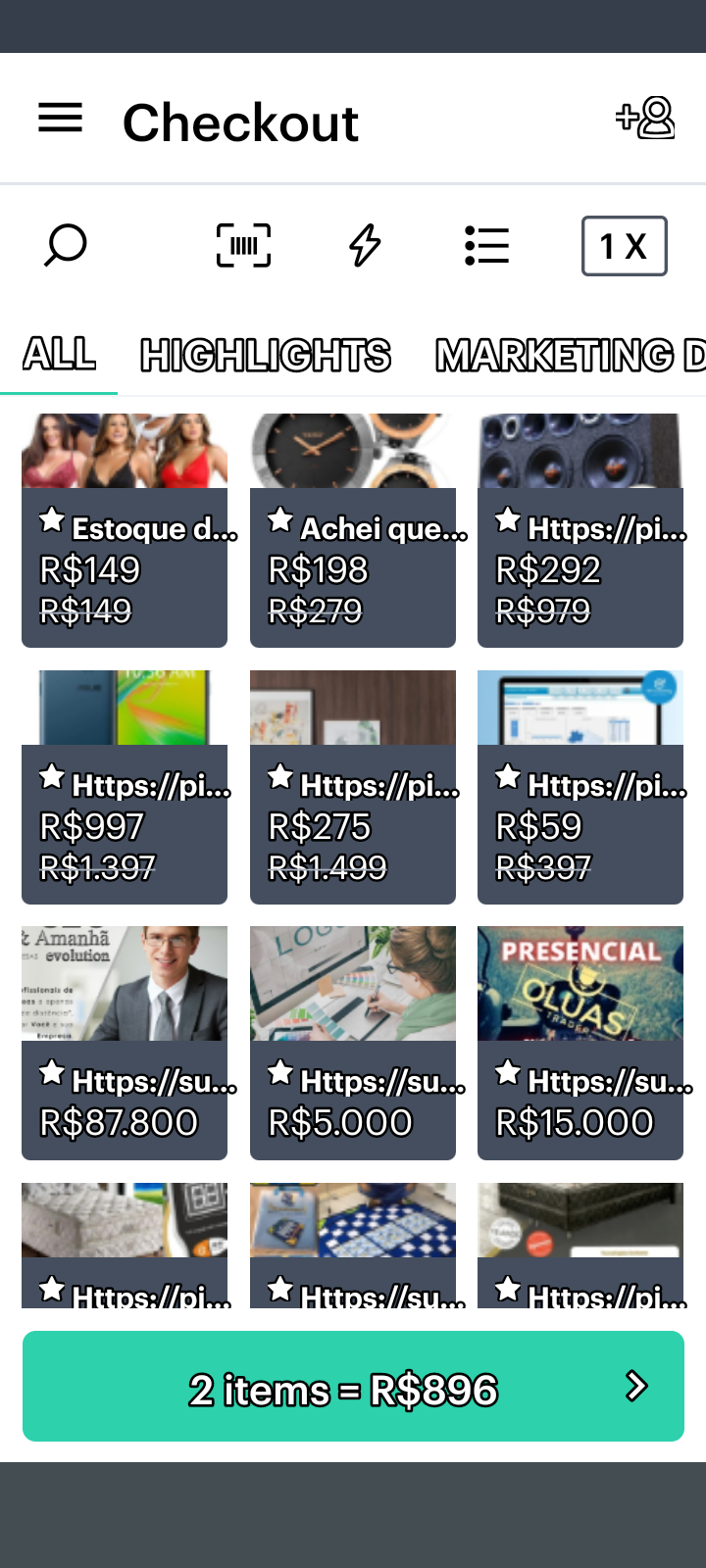Image resolution: width=706 pixels, height=1568 pixels.
Task: Open the MARKETING category tab
Action: click(x=569, y=355)
